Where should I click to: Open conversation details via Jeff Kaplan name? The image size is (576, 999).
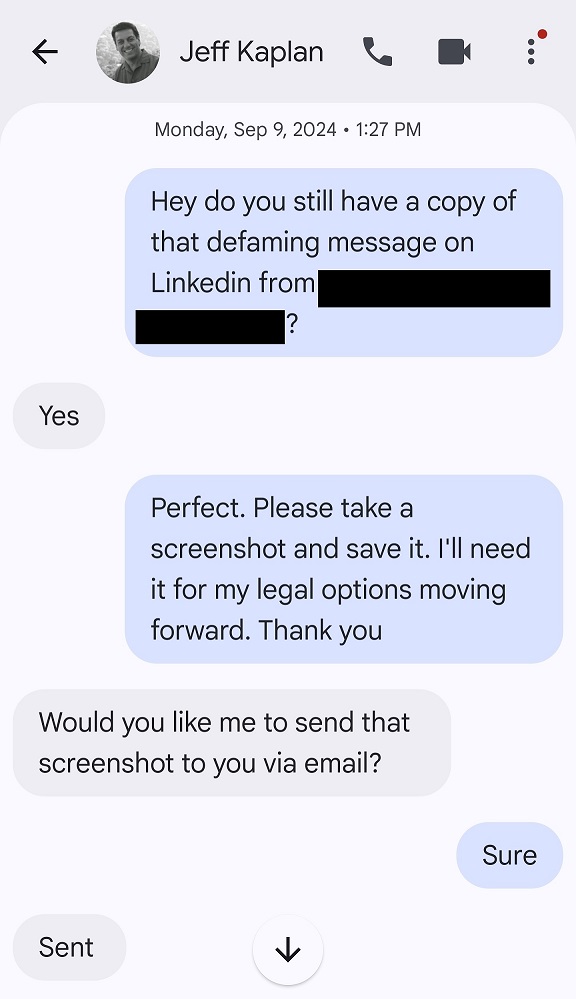[251, 52]
